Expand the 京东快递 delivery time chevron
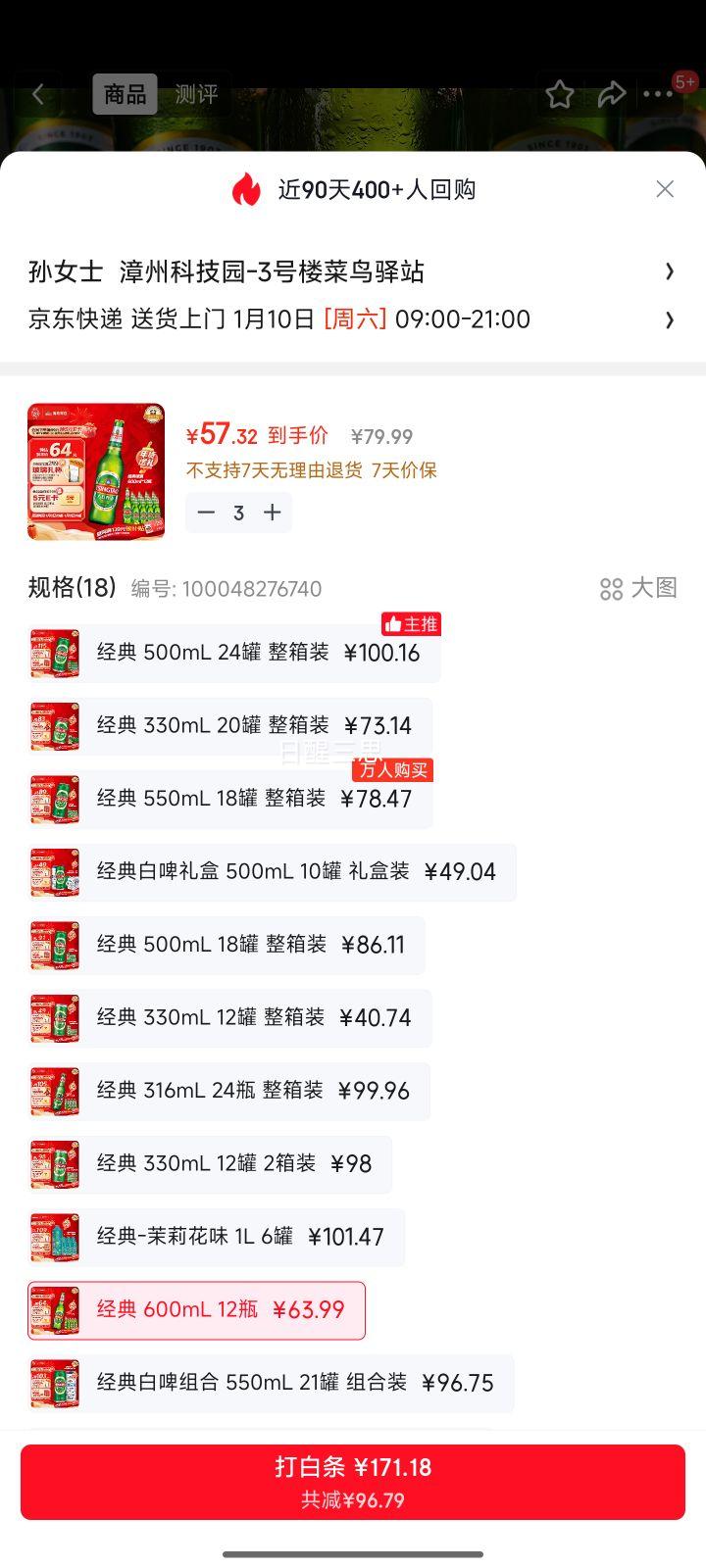 coord(670,320)
